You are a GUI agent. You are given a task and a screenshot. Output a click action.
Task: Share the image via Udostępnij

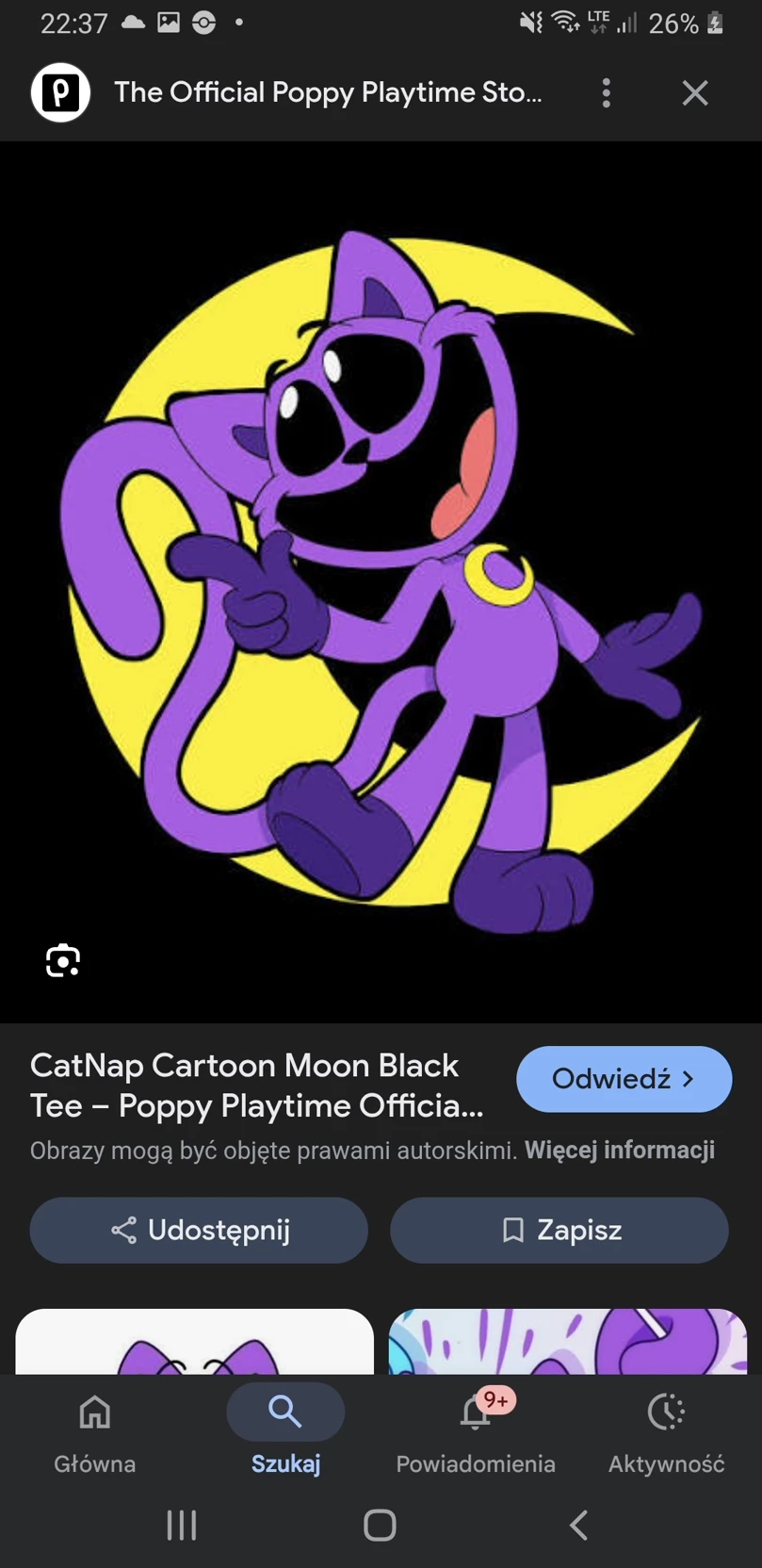tap(199, 1230)
